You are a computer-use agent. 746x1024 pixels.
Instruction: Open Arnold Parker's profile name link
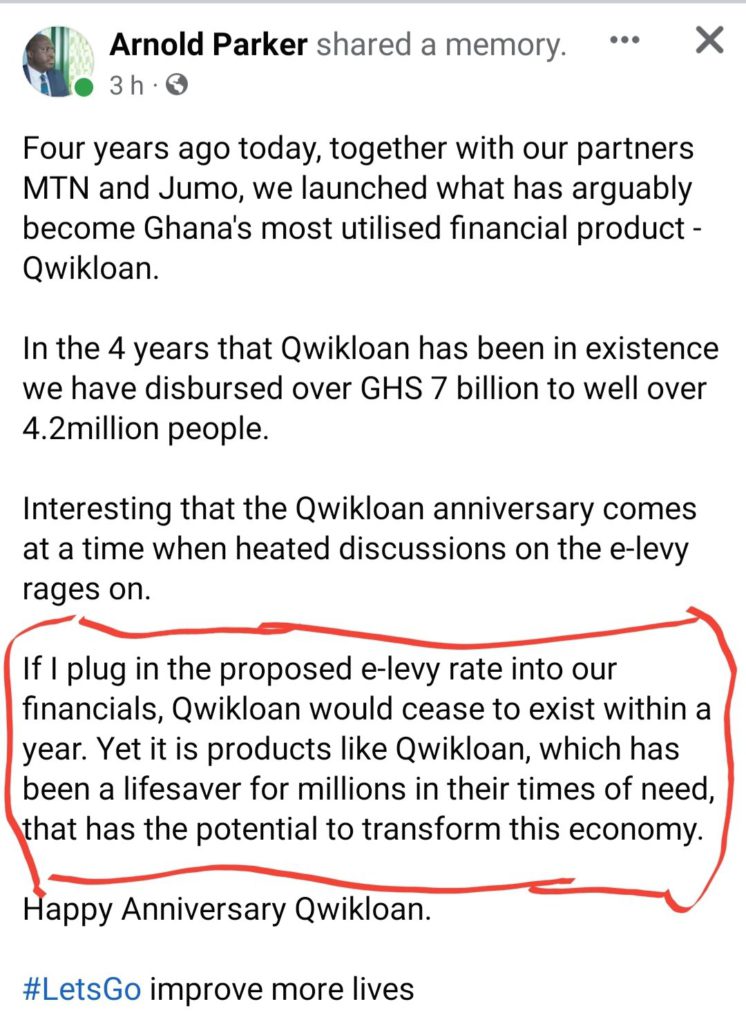[x=208, y=44]
